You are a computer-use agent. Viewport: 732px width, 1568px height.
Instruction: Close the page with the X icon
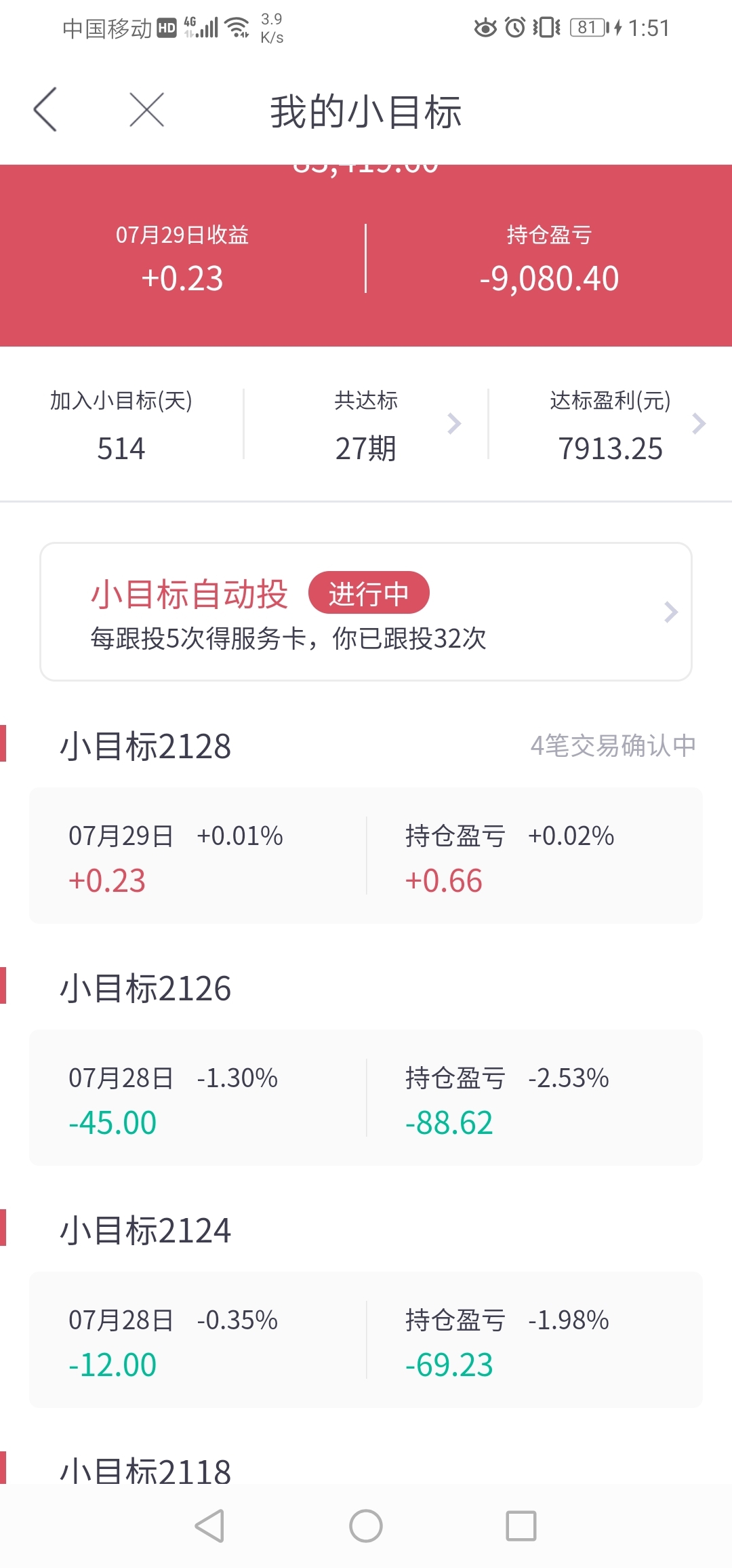(147, 110)
